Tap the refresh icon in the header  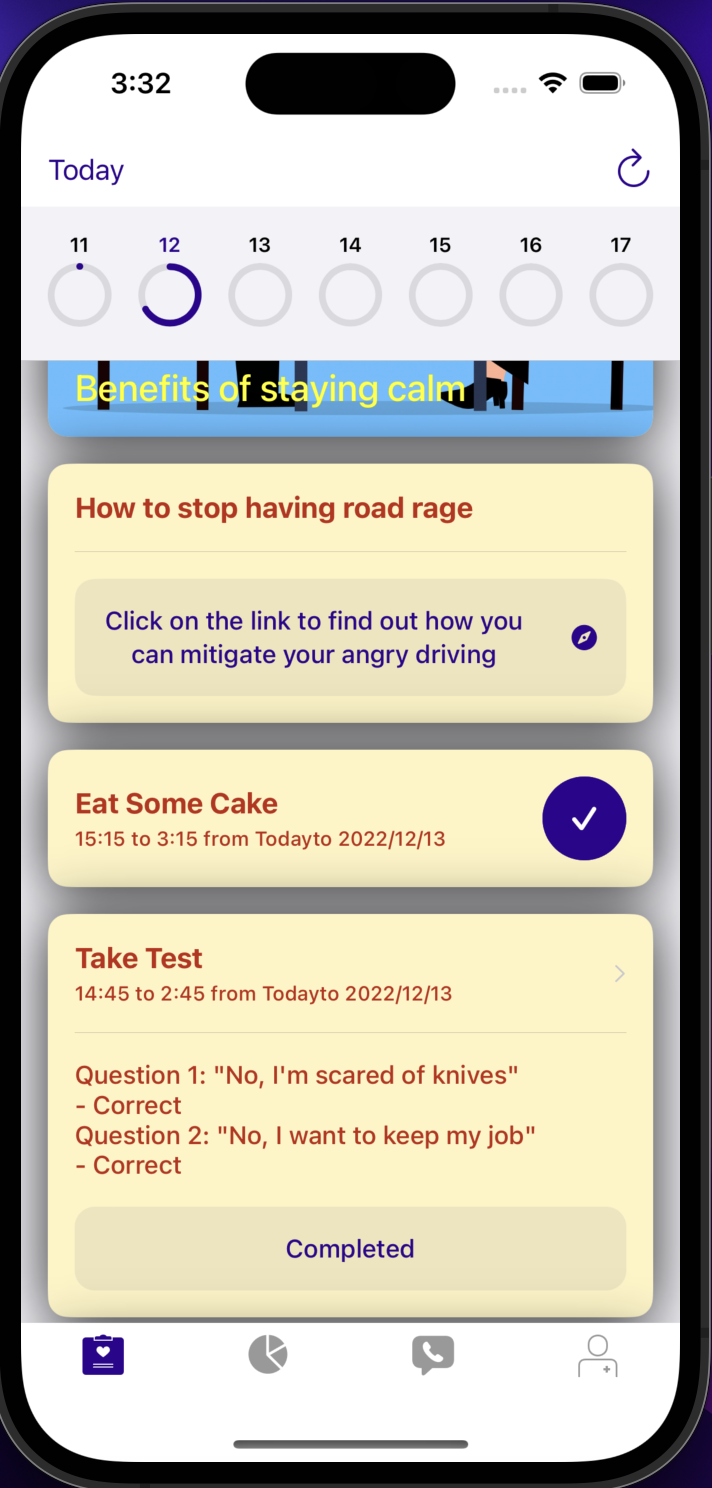[x=633, y=169]
